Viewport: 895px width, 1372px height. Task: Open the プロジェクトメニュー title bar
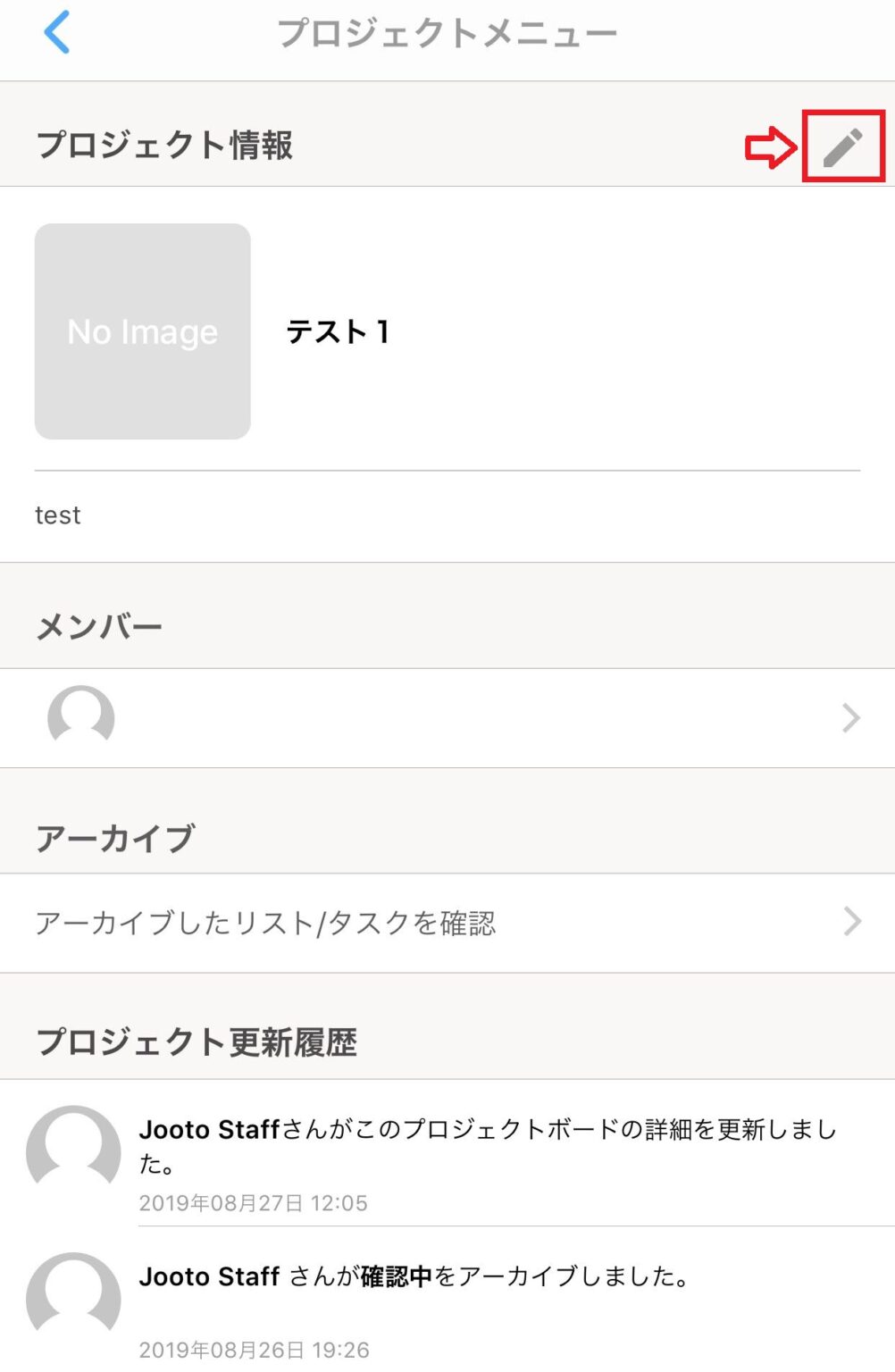tap(447, 32)
